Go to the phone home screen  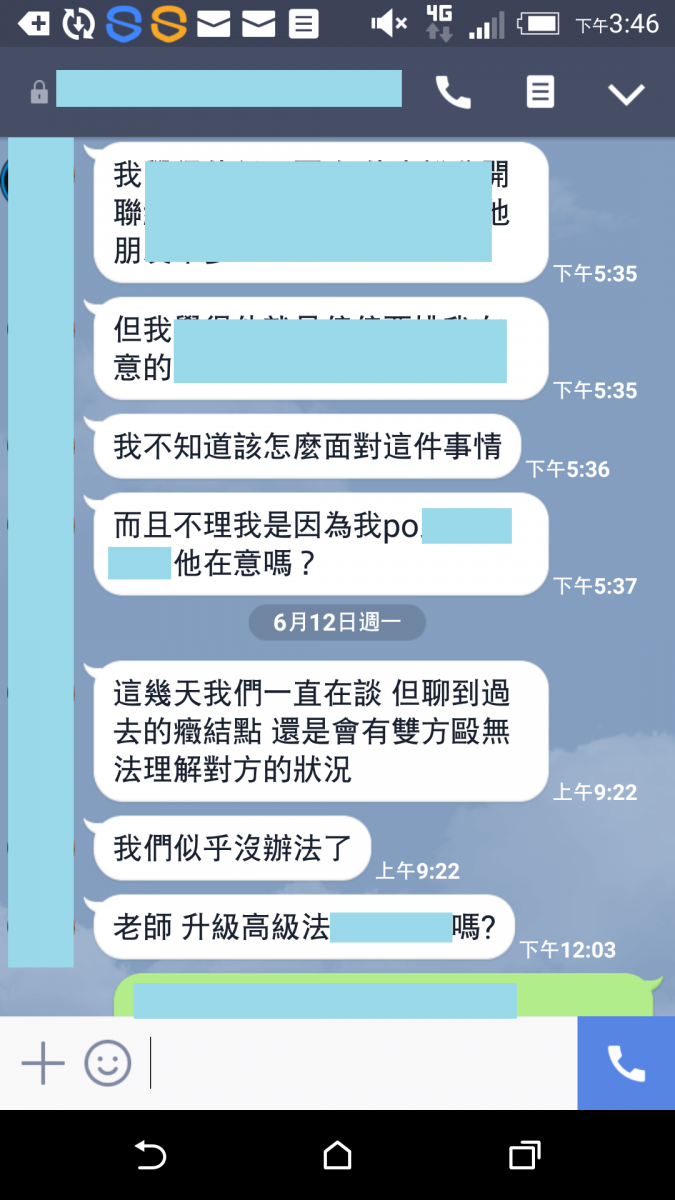click(338, 1156)
